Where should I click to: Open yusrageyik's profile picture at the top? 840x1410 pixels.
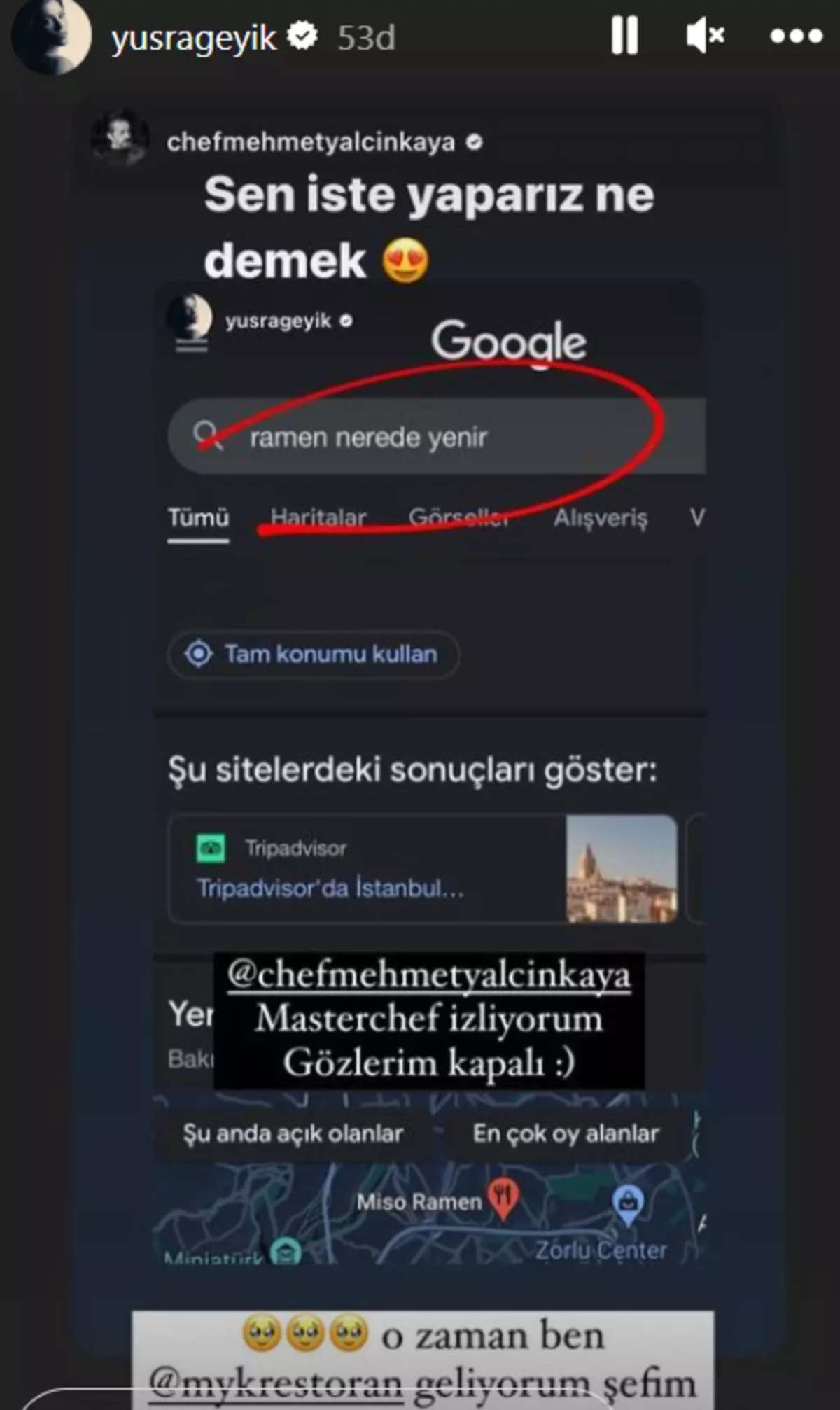coord(51,35)
